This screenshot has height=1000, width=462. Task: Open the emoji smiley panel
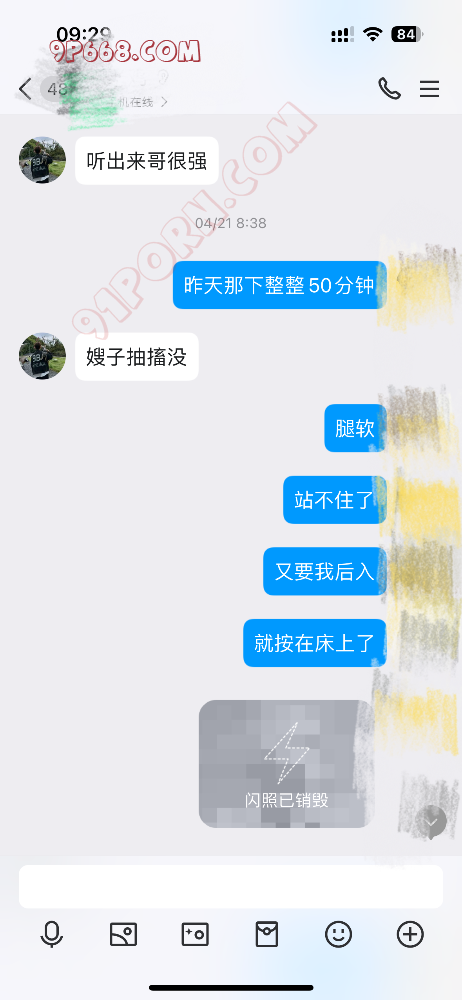tap(338, 935)
